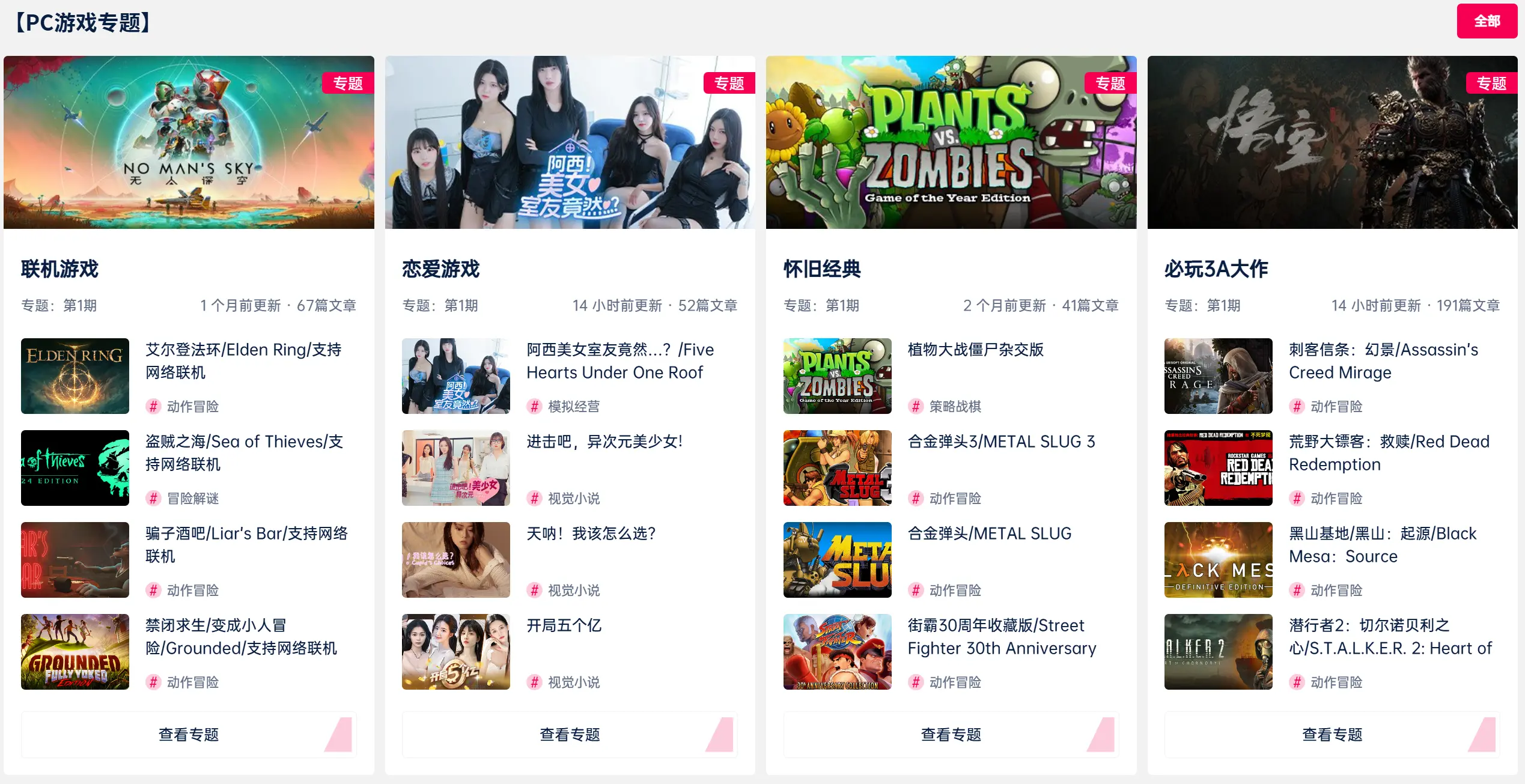Open Street Fighter 30th Anniversary article

point(1001,636)
